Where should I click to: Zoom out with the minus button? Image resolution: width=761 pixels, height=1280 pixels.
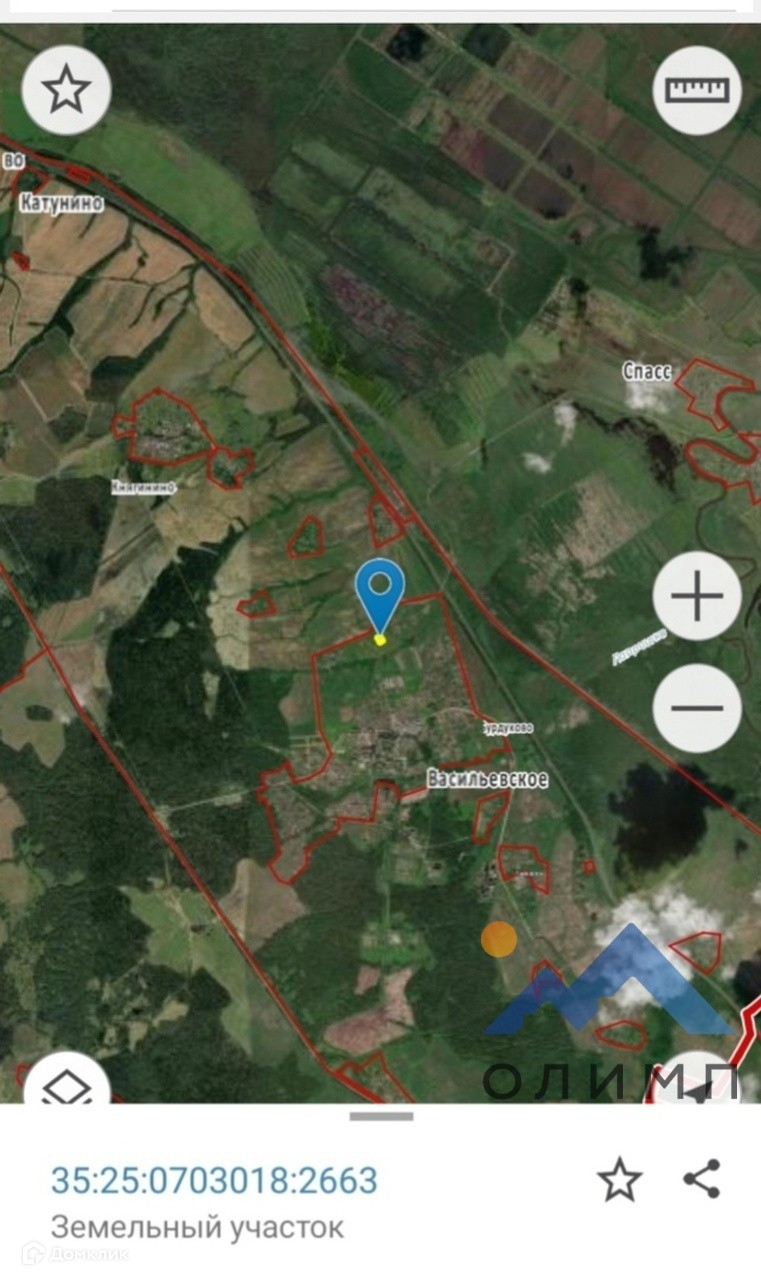697,707
